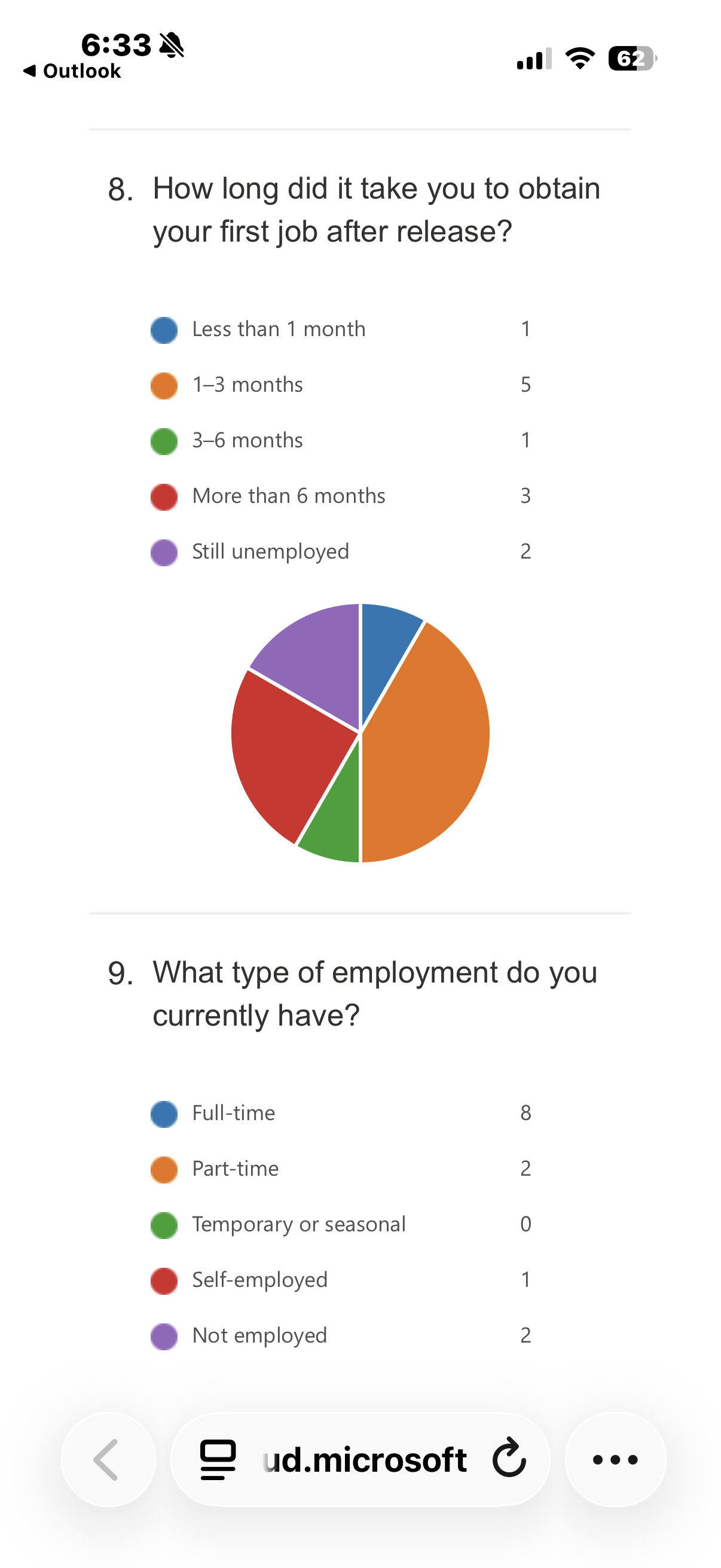Return to the Outlook app
The height and width of the screenshot is (1568, 721).
point(72,71)
